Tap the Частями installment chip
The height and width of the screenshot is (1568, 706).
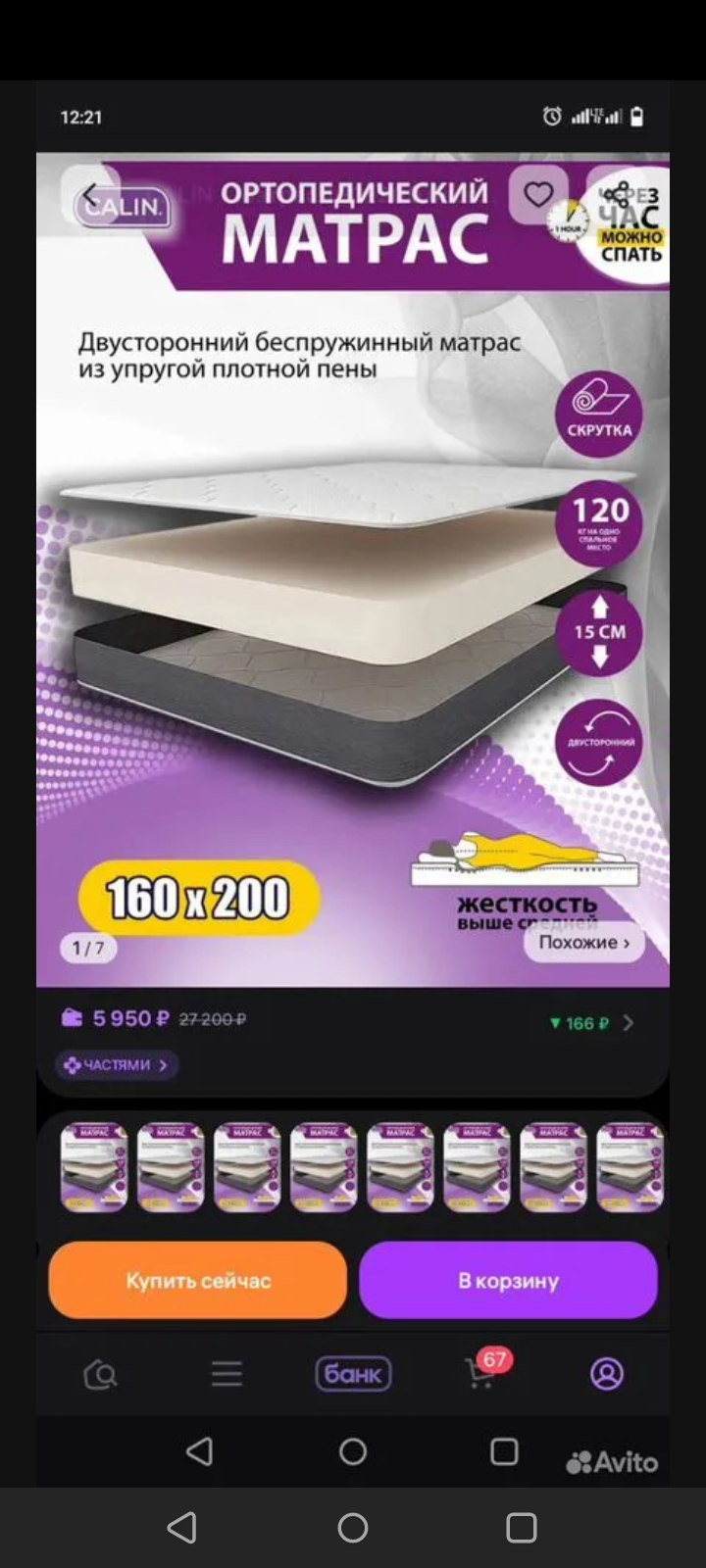(117, 1065)
